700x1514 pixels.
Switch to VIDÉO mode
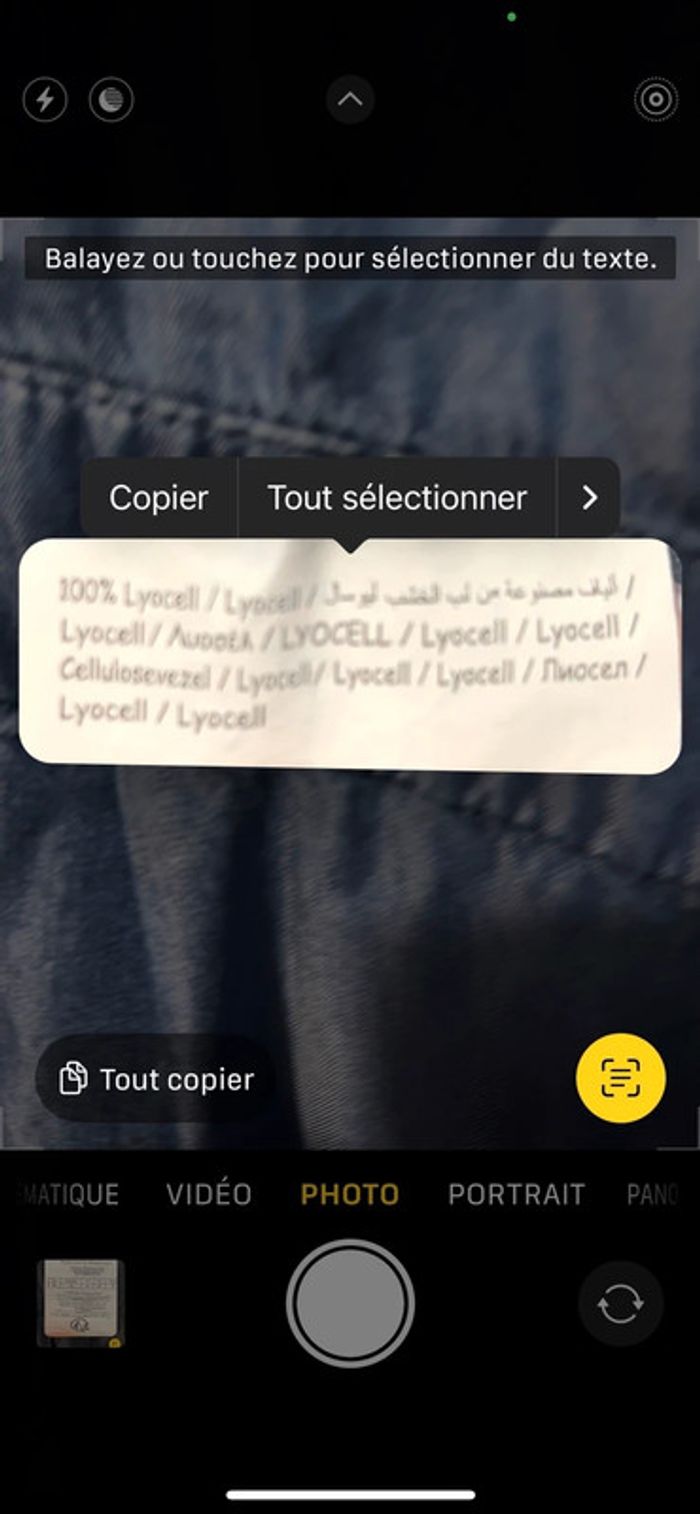click(209, 1194)
